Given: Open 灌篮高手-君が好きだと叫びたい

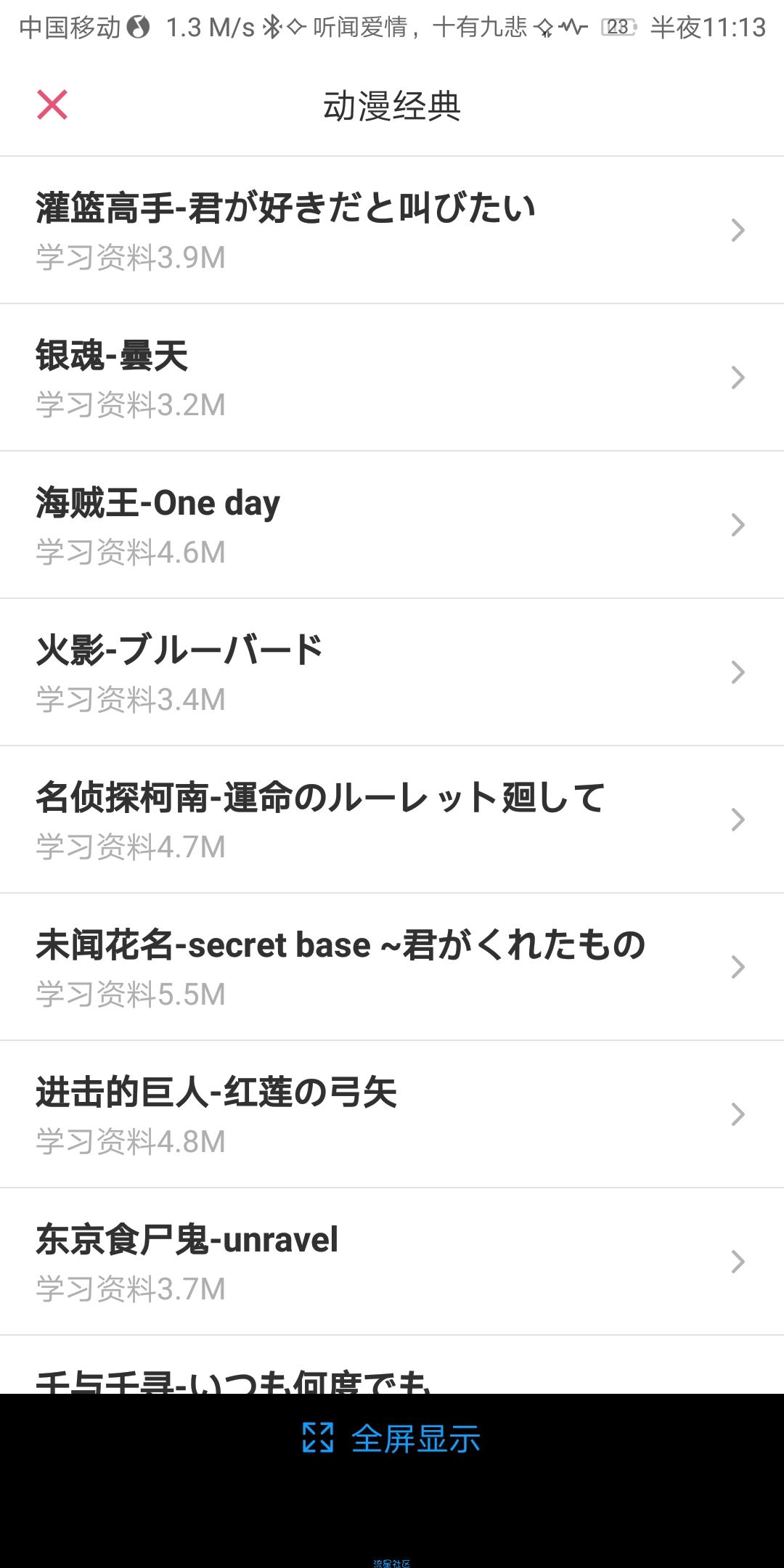Looking at the screenshot, I should click(392, 230).
